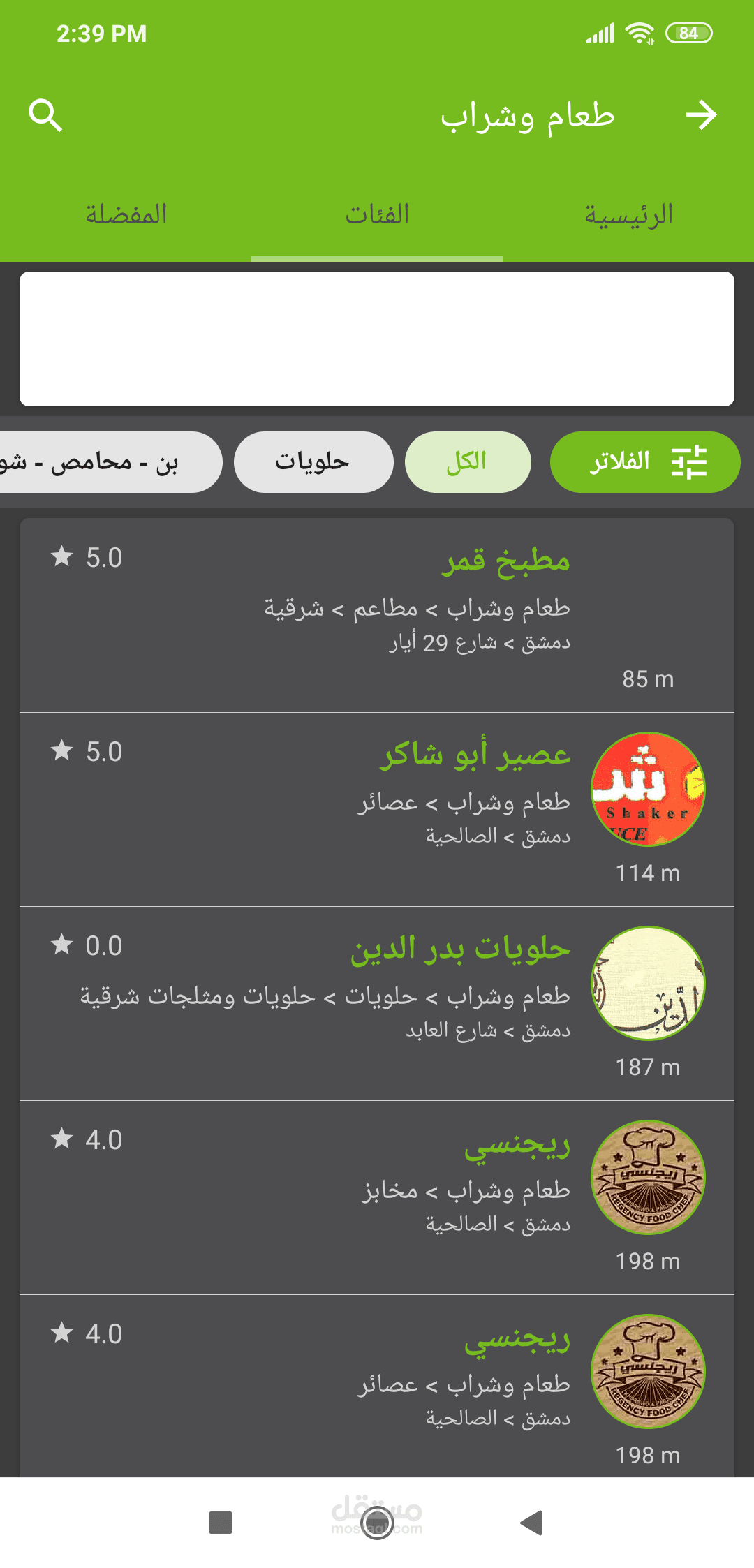This screenshot has height=1568, width=754.
Task: Select the الكل filter chip
Action: pos(467,462)
